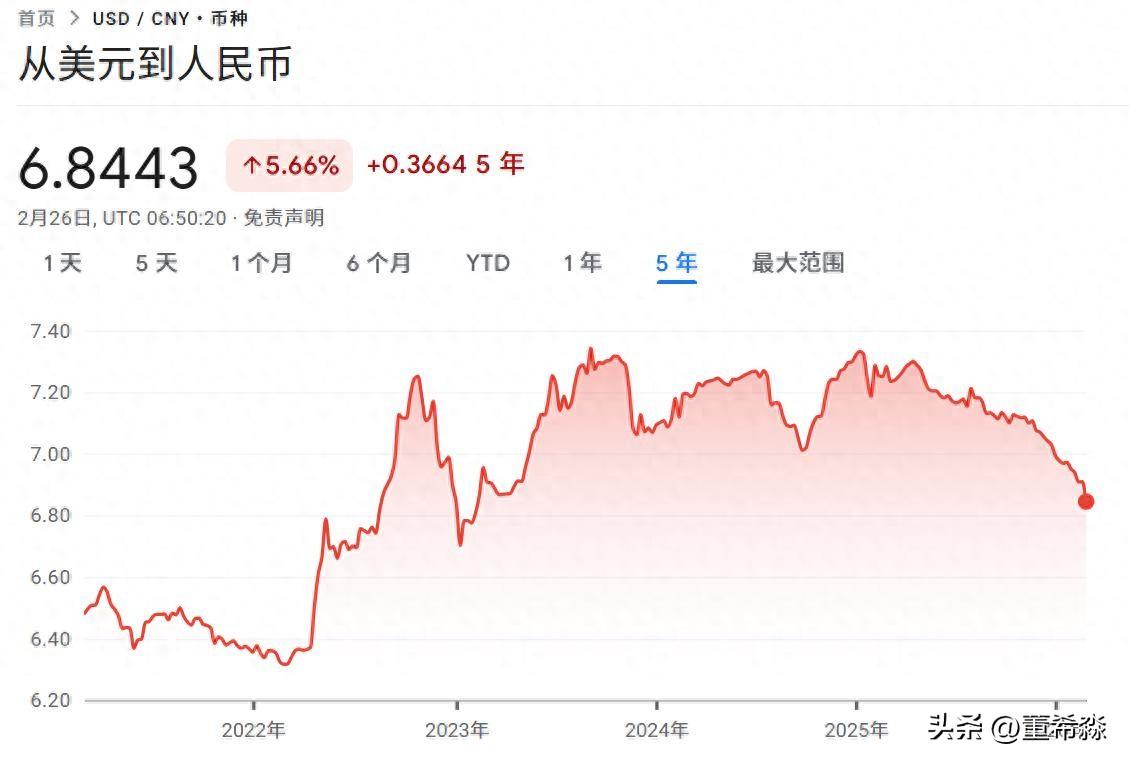Show 最大范围 on the chart
Screen dimensions: 1129x764
(797, 263)
